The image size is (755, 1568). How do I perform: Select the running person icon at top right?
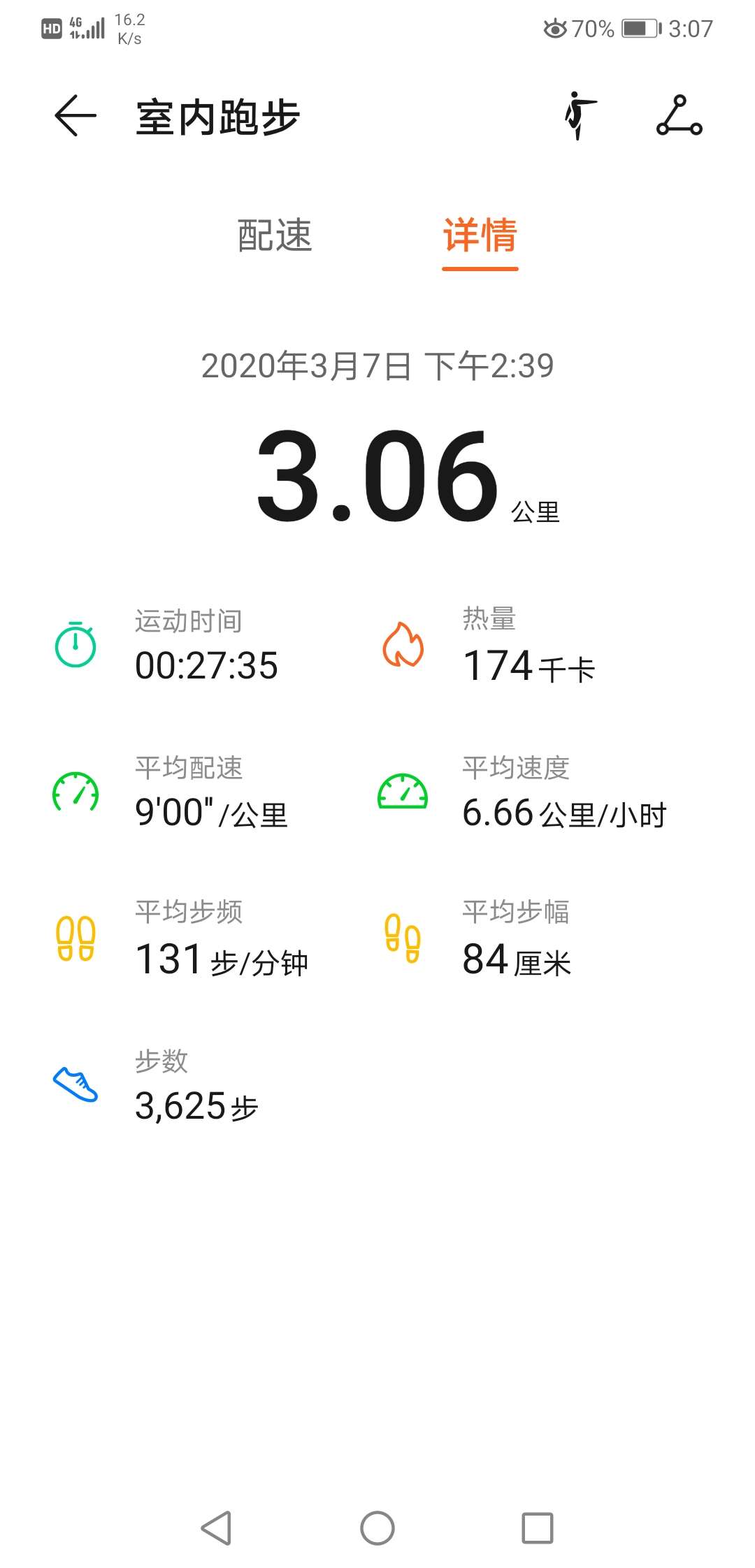pos(577,117)
